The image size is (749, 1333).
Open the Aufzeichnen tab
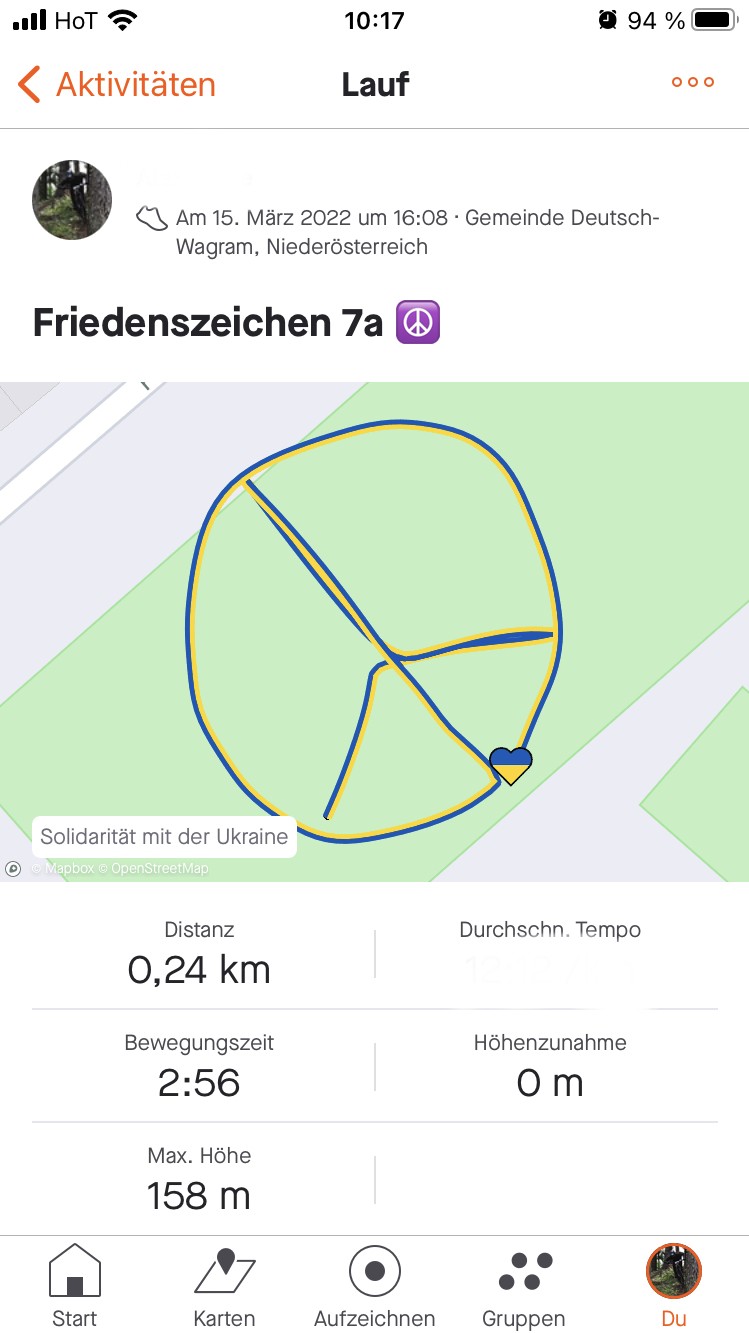375,1286
